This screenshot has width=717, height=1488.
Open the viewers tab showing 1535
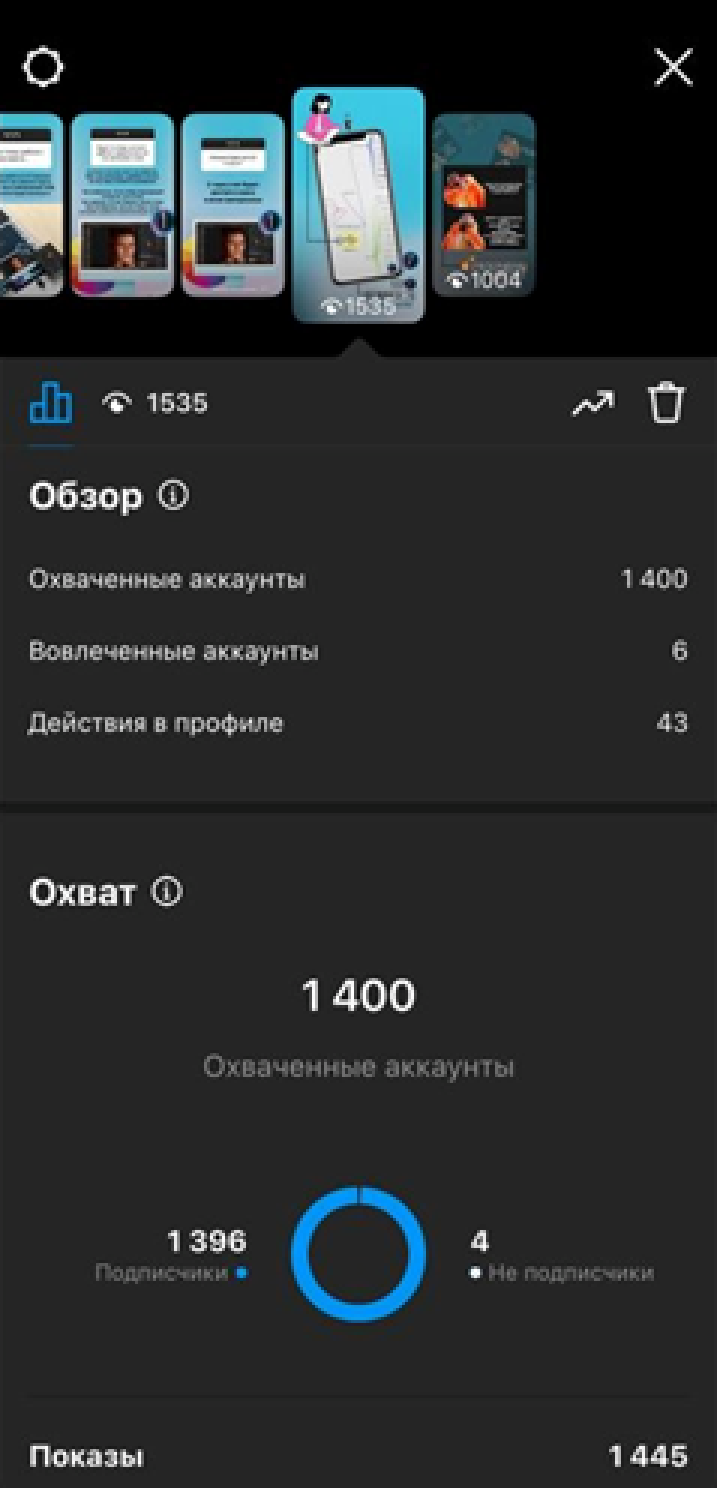(x=156, y=404)
